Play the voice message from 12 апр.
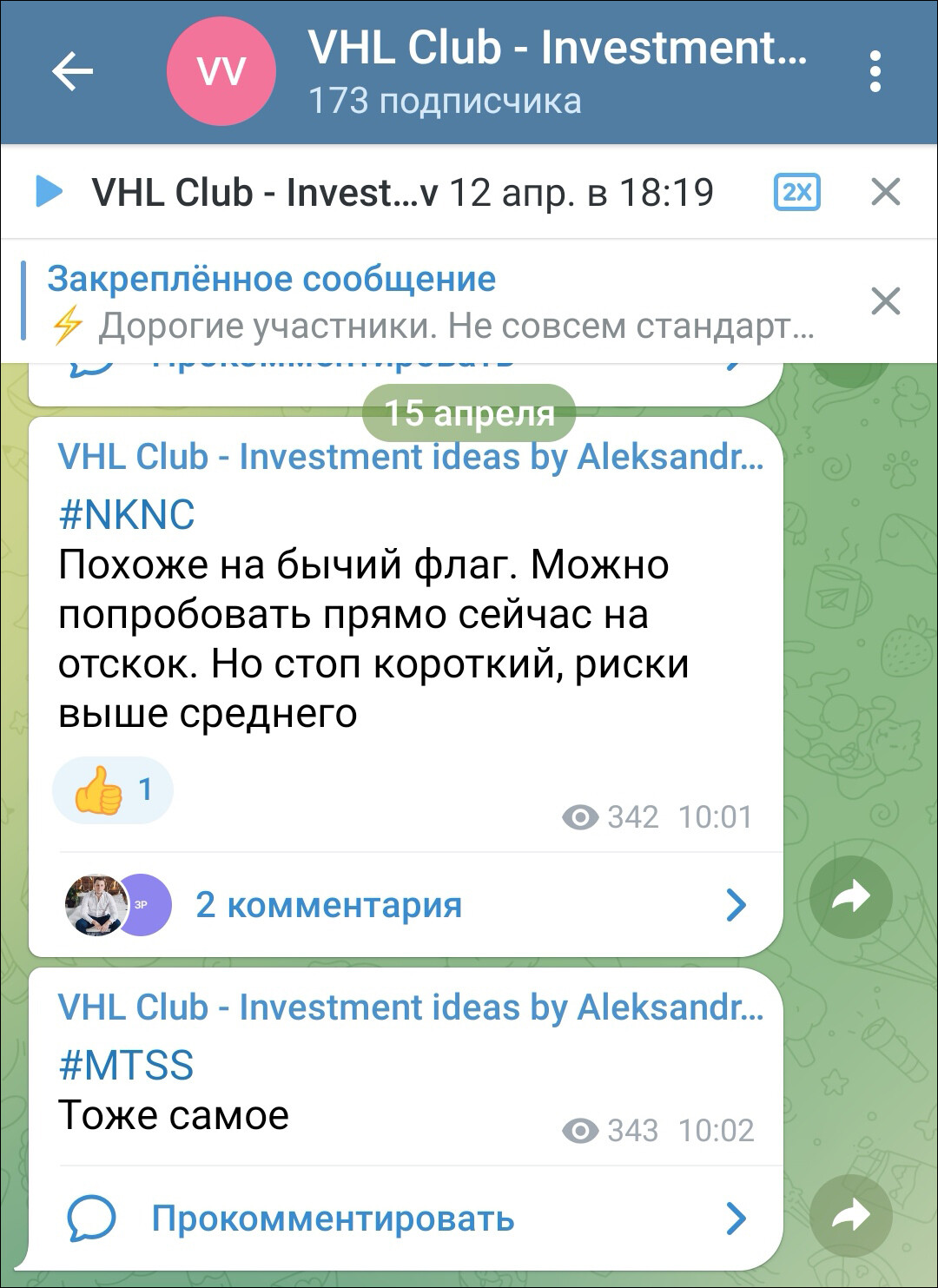 (50, 192)
